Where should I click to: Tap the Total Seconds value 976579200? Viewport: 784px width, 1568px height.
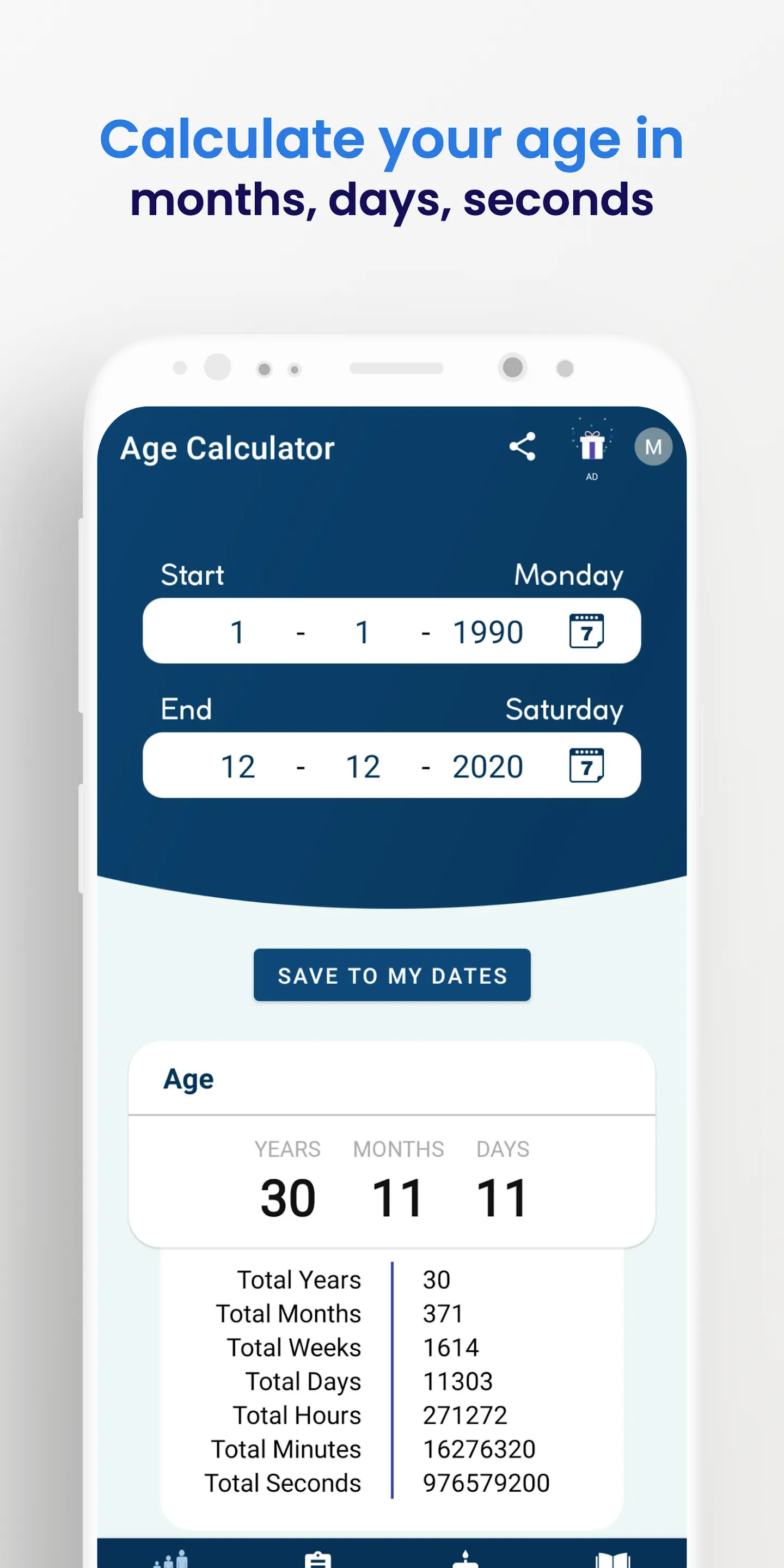pyautogui.click(x=486, y=1484)
